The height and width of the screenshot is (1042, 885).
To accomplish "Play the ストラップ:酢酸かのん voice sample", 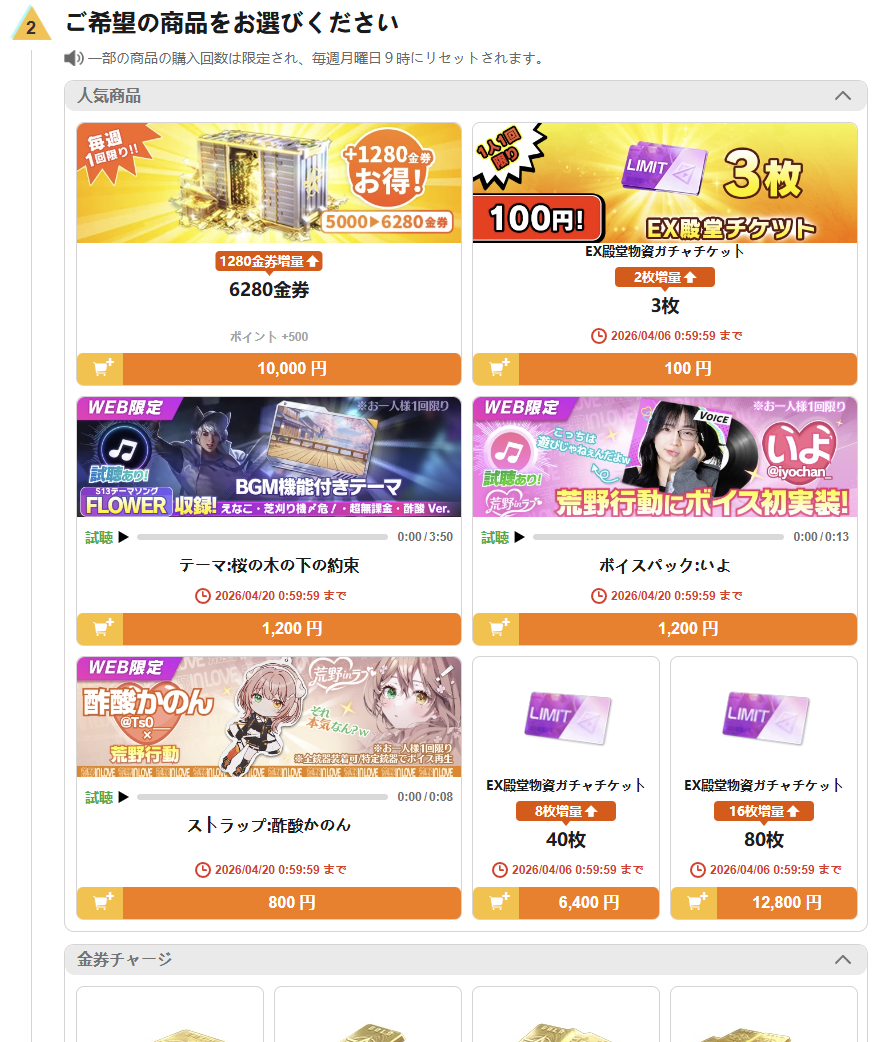I will point(123,798).
